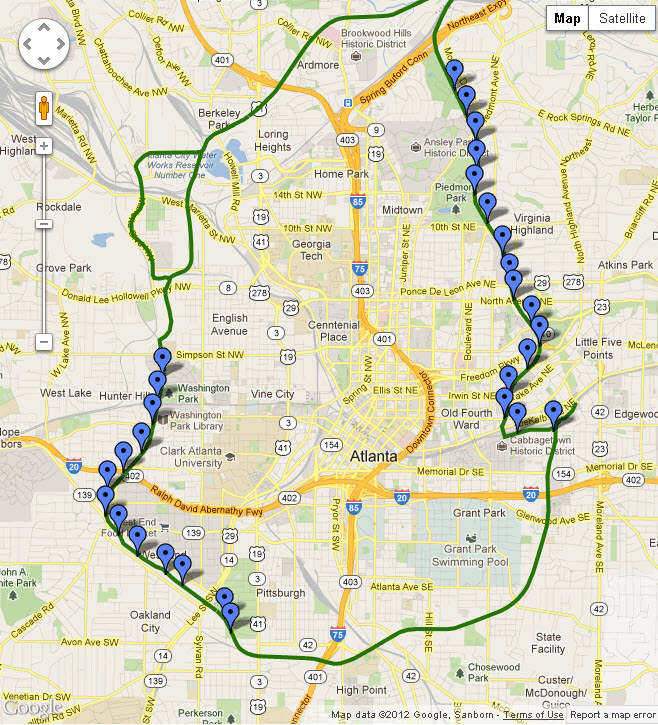The height and width of the screenshot is (725, 658).
Task: Zoom out with the minus button
Action: (43, 342)
